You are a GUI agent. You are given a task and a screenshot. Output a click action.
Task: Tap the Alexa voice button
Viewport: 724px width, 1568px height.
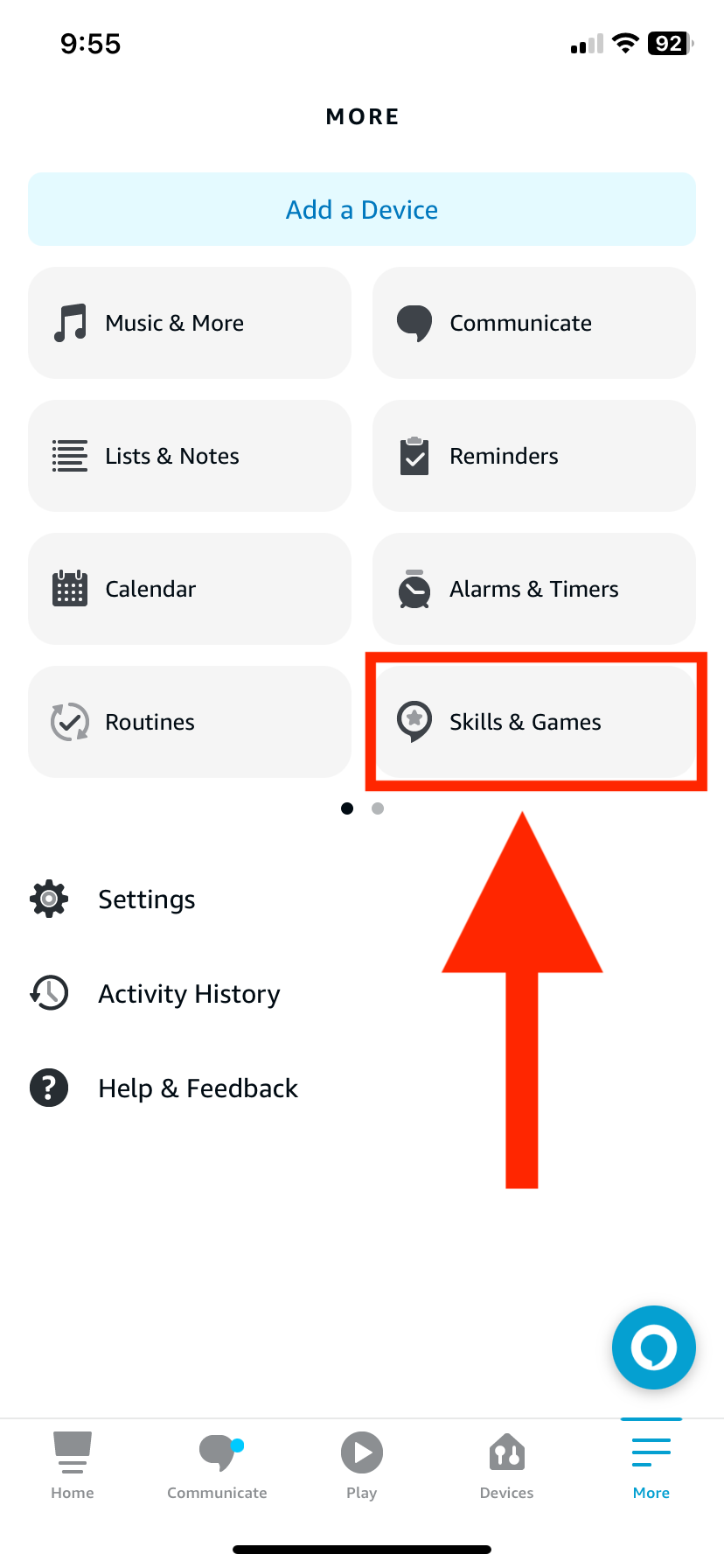[654, 1347]
